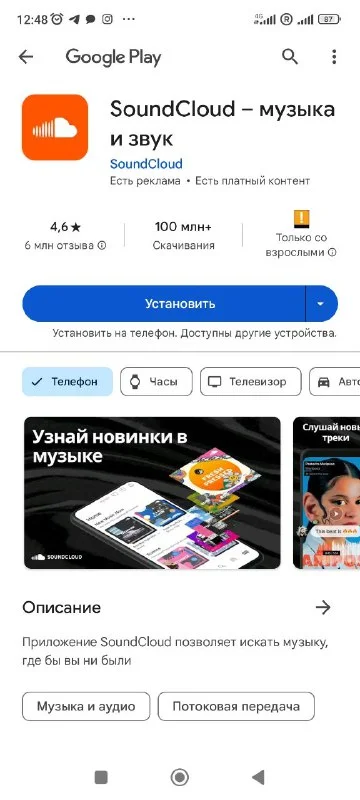Image resolution: width=360 pixels, height=800 pixels.
Task: Show info about 6 млн отзыва
Action: [x=102, y=245]
